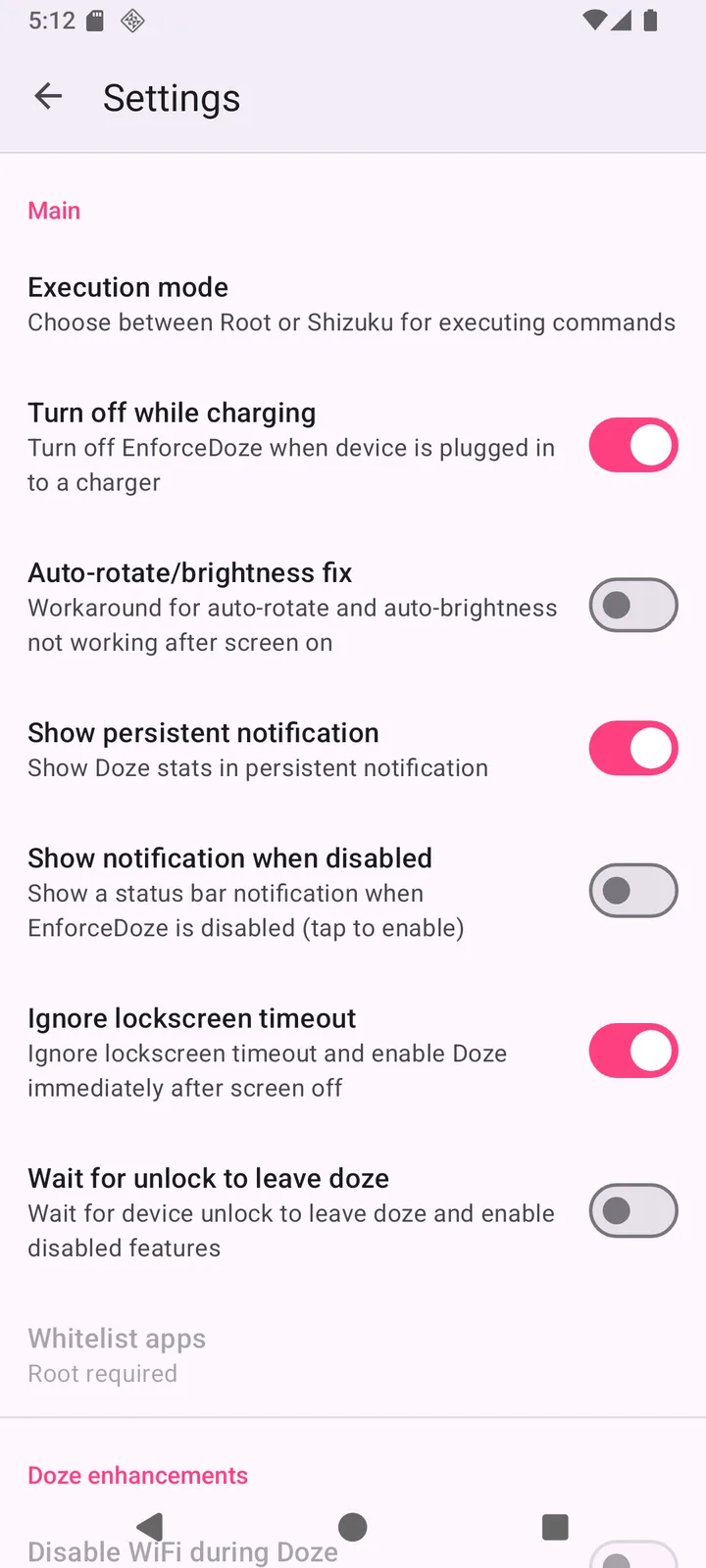Tap the system home button
Screen dimensions: 706x1568
tap(353, 1527)
